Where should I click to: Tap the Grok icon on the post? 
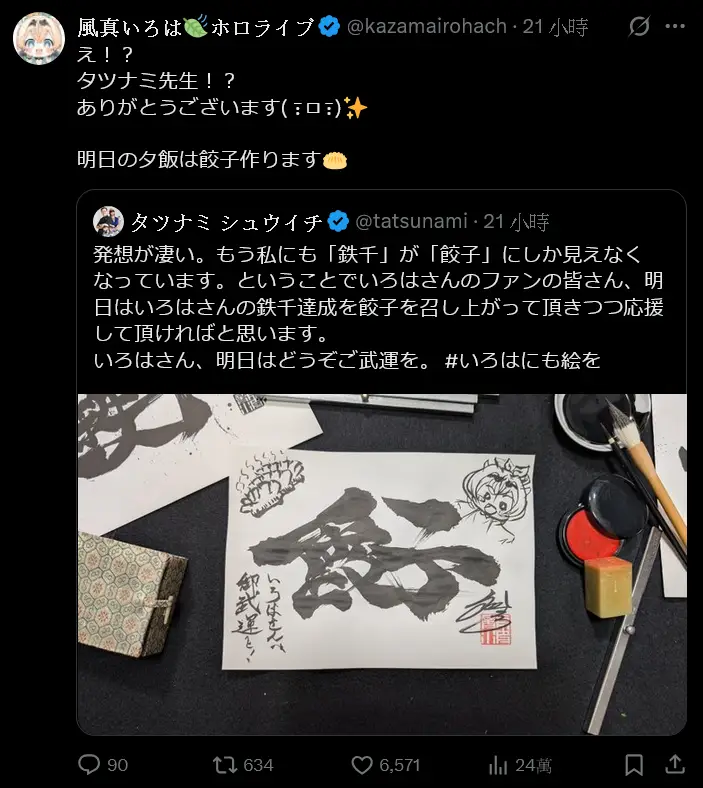click(x=636, y=27)
